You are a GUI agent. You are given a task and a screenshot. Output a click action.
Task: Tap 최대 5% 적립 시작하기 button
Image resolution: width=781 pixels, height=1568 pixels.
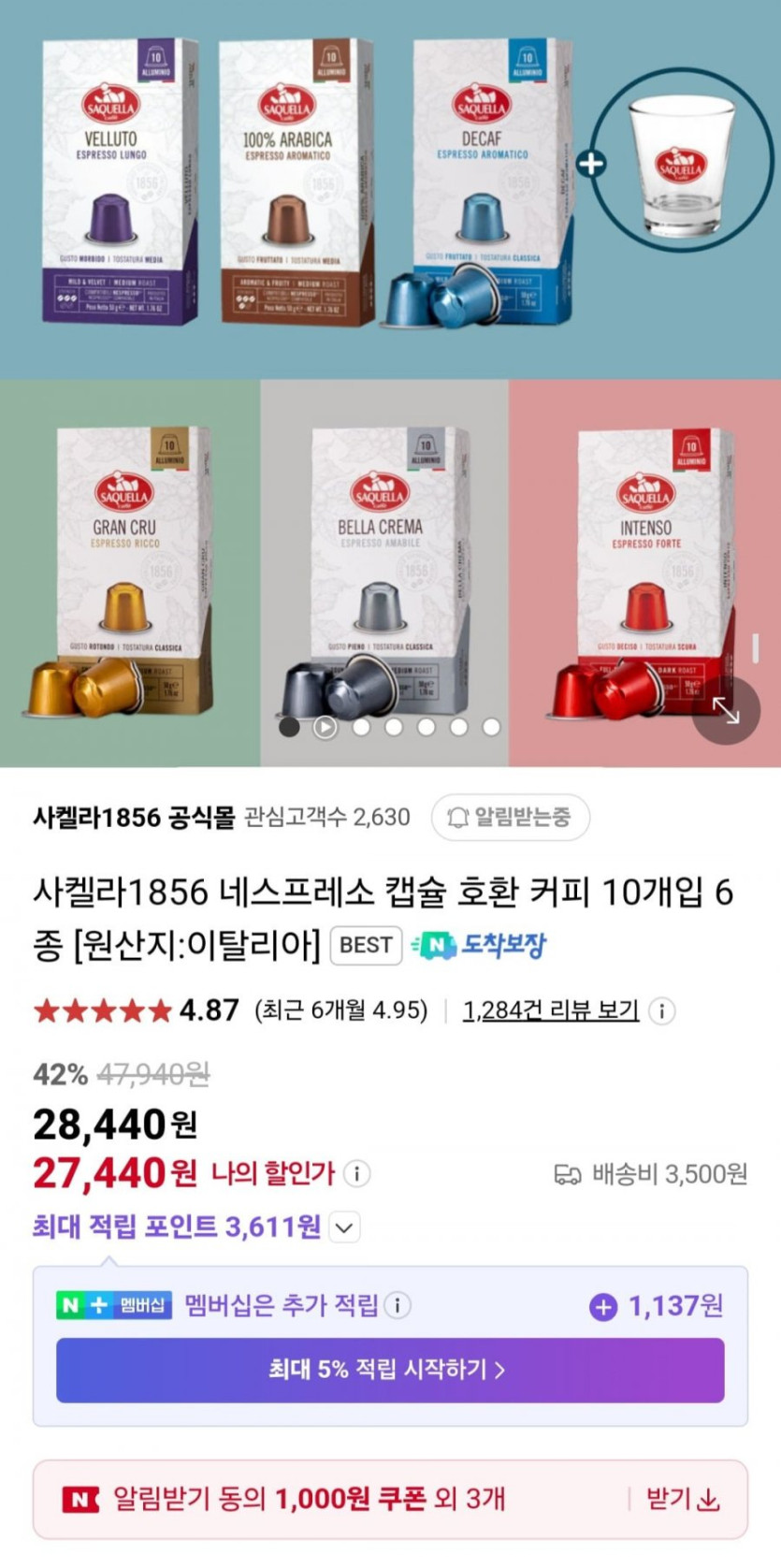tap(390, 1370)
